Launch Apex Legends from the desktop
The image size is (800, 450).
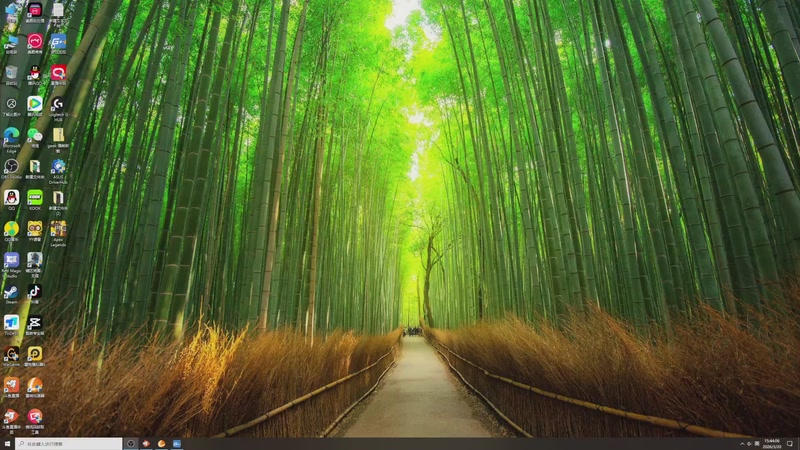tap(58, 229)
